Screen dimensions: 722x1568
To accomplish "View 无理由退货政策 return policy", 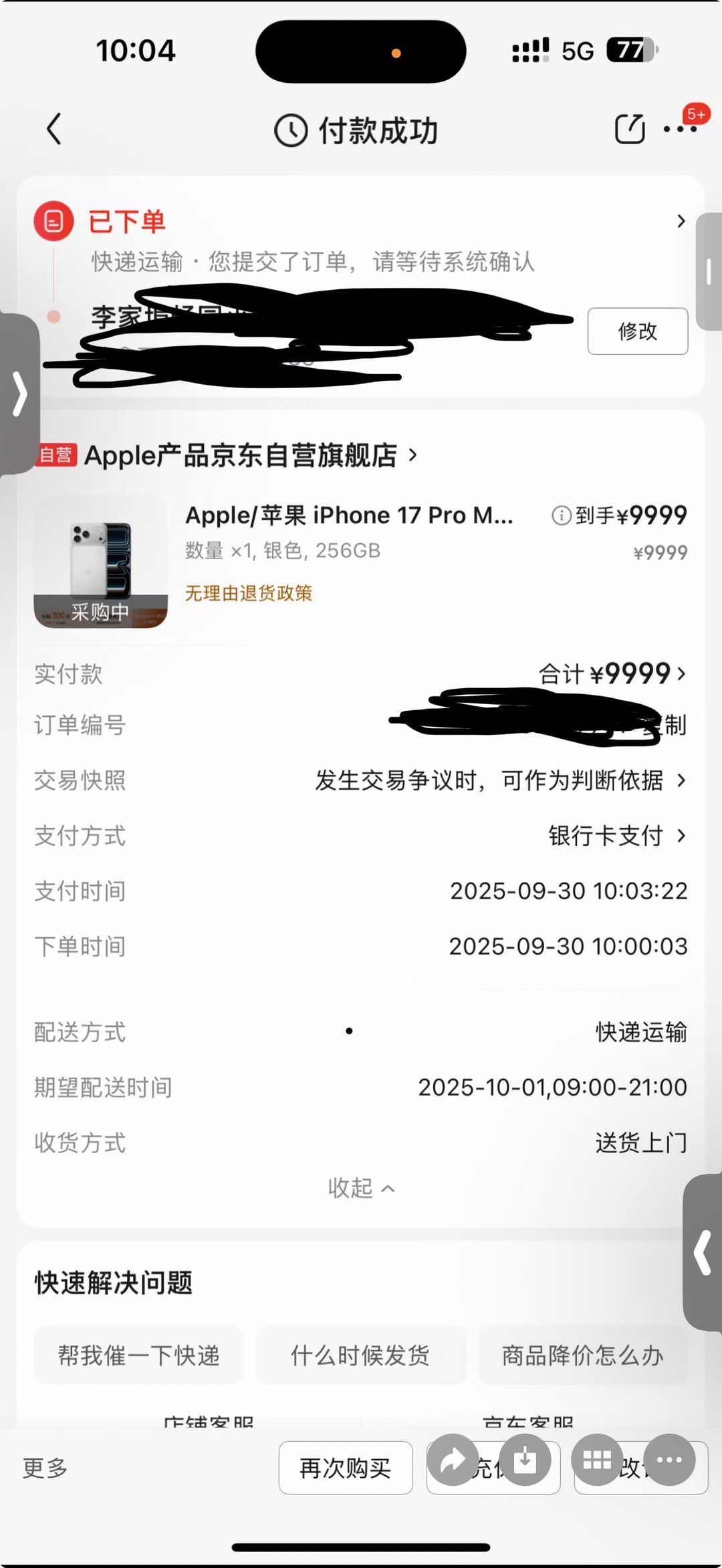I will pyautogui.click(x=248, y=593).
